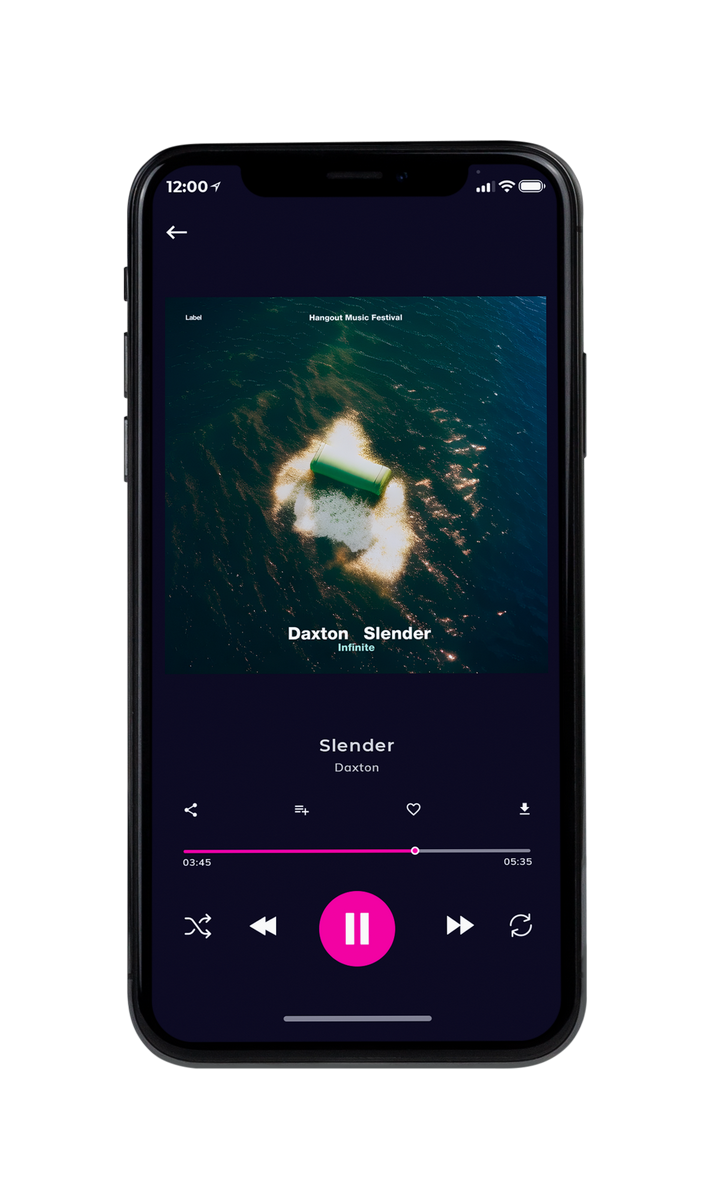Rewind to the previous track
Viewport: 720px width, 1200px height.
263,927
